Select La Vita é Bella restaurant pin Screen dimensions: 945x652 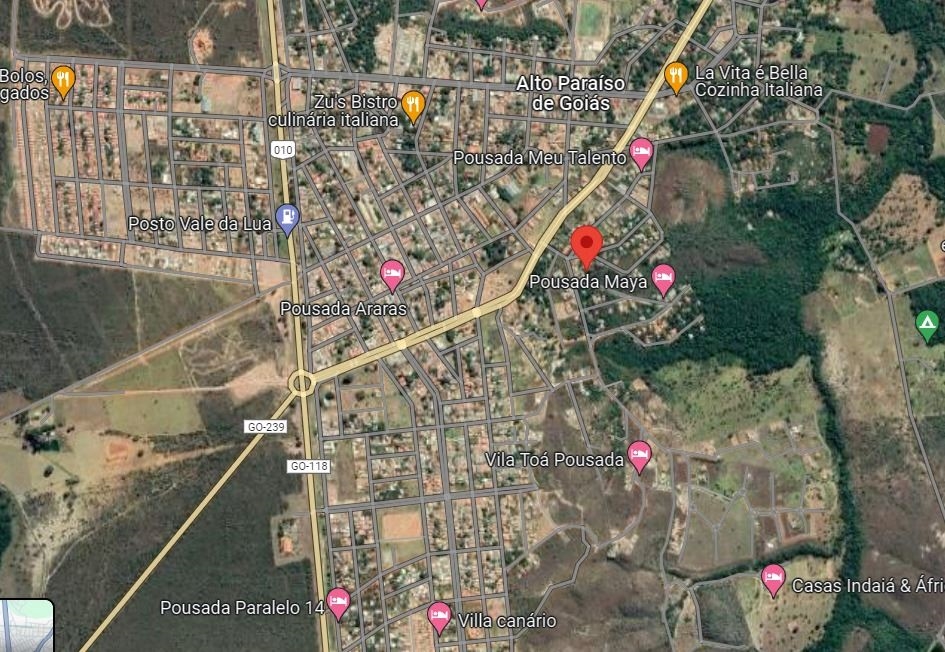click(677, 75)
